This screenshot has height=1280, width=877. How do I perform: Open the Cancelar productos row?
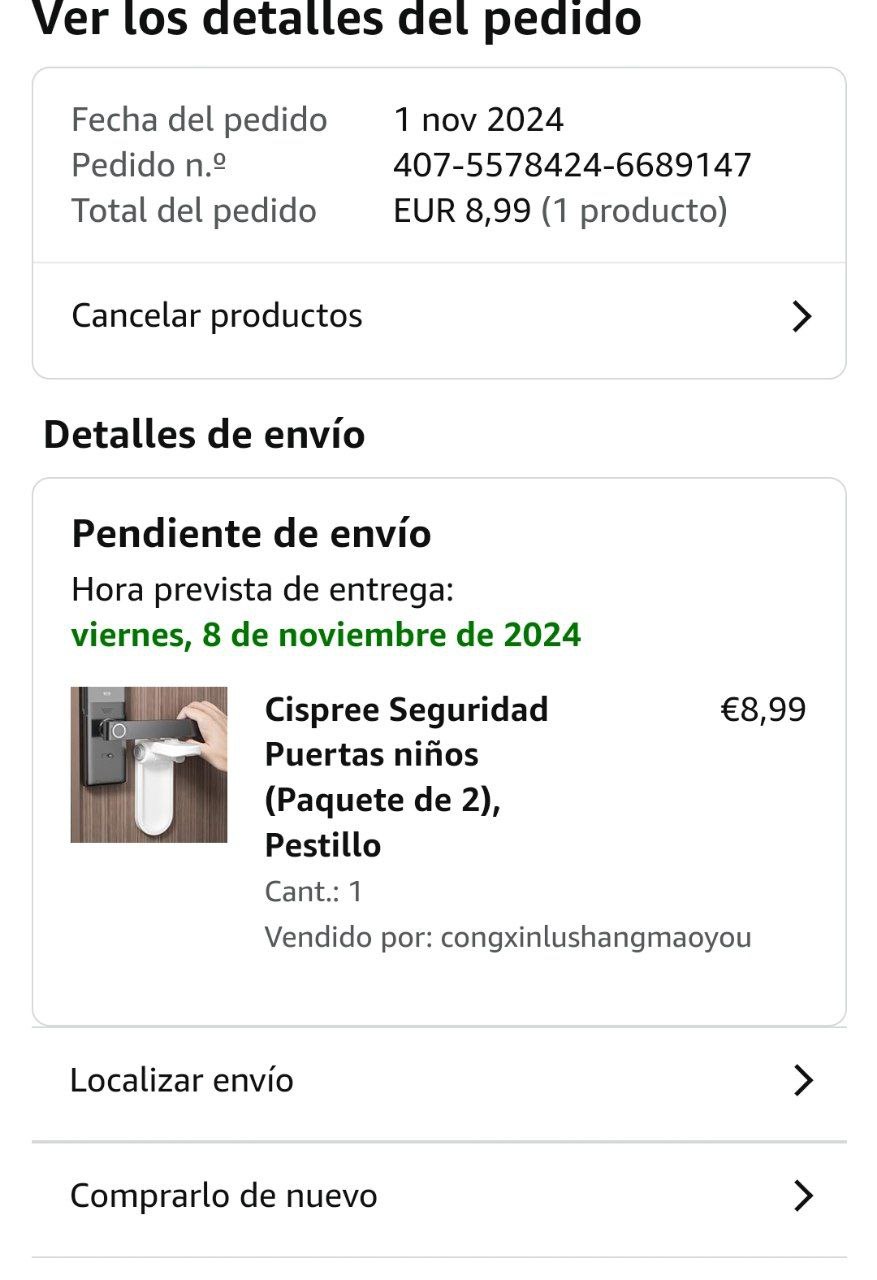438,317
